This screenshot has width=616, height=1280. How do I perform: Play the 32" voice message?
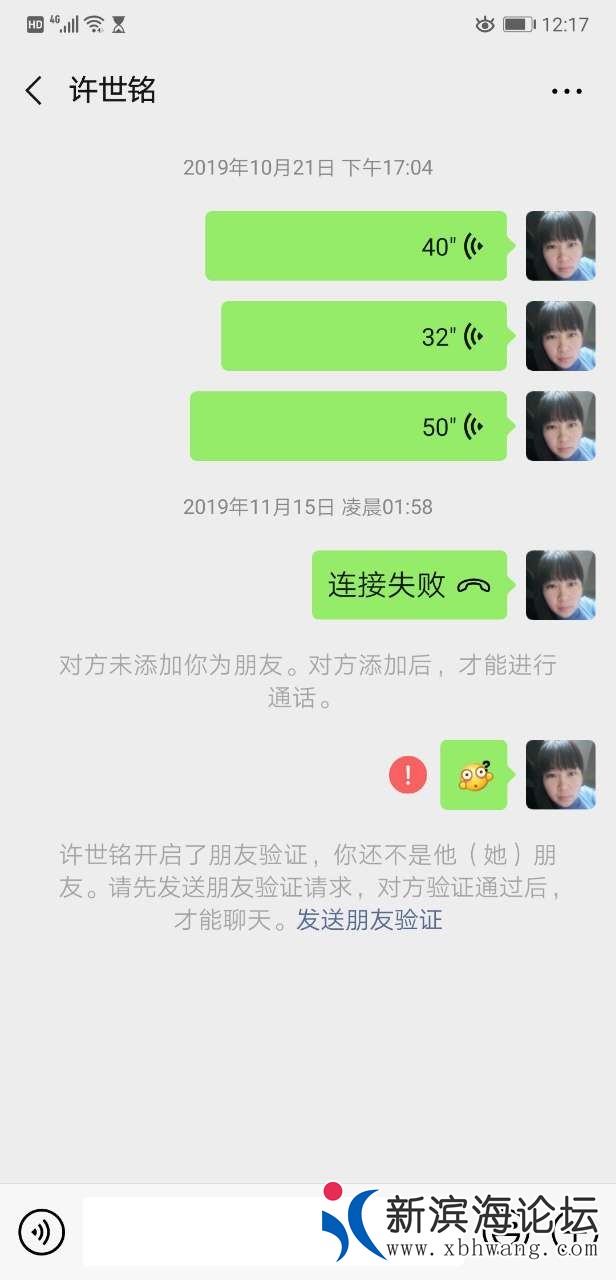pyautogui.click(x=364, y=336)
